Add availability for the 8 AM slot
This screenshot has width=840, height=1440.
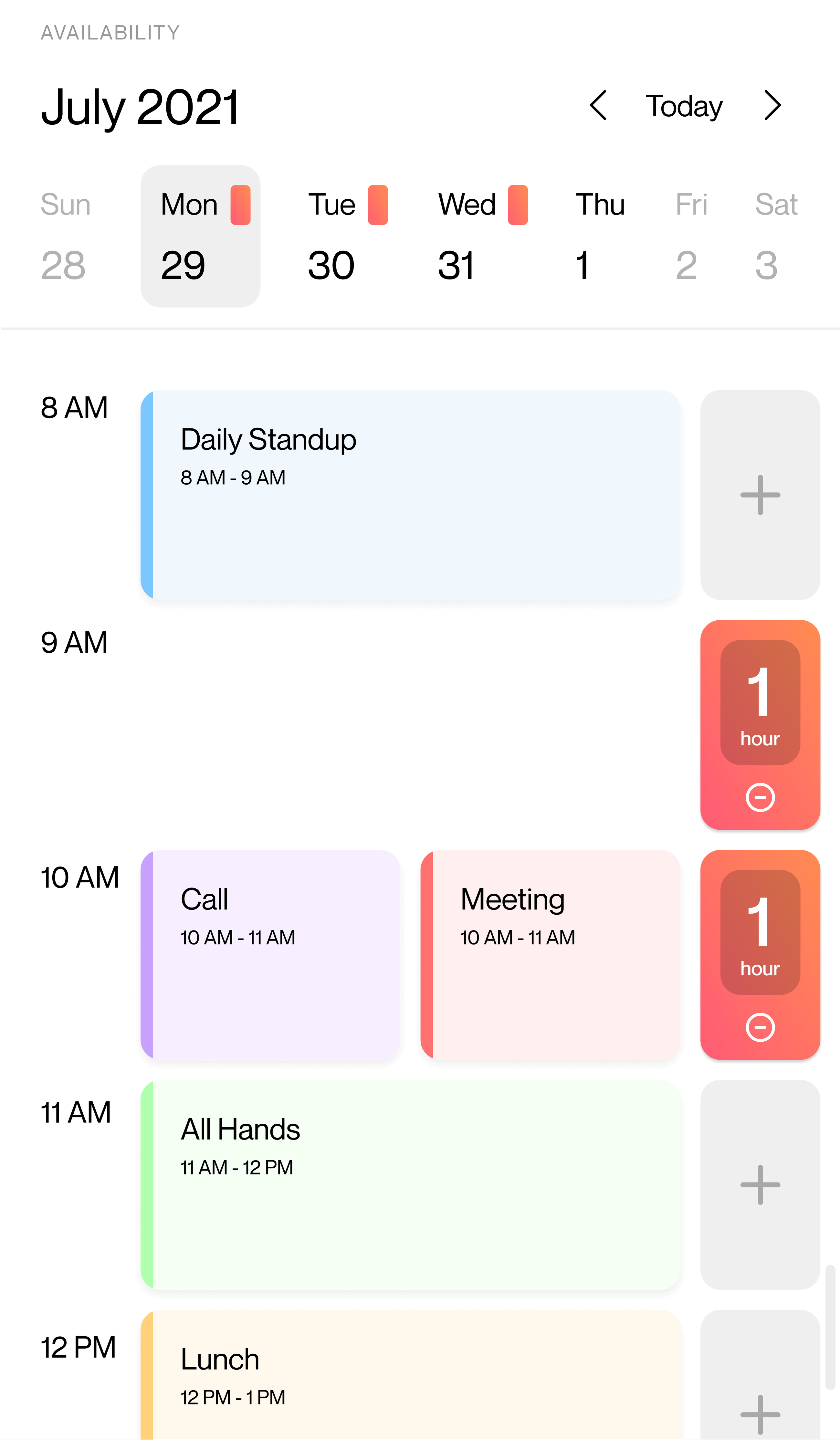coord(760,495)
